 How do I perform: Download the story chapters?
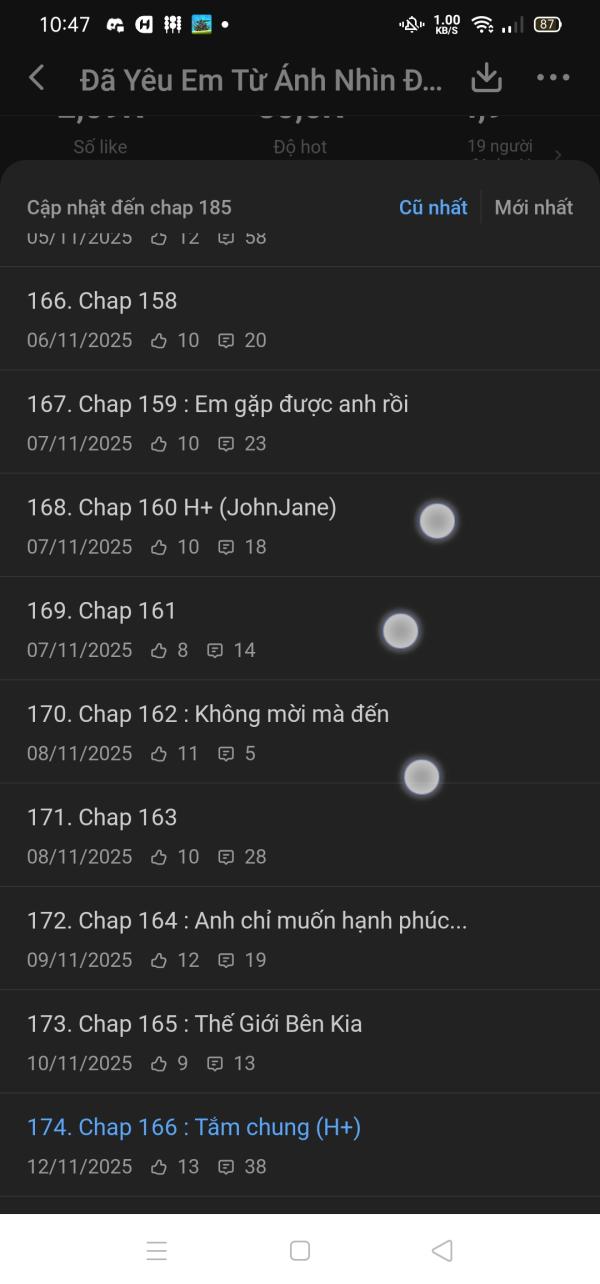pyautogui.click(x=485, y=78)
